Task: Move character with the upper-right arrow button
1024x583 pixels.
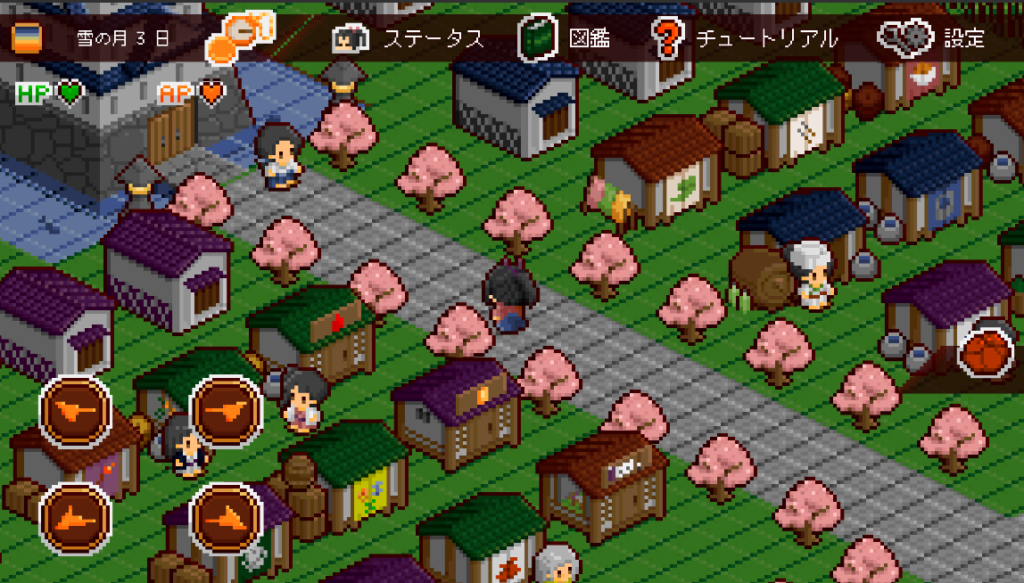Action: coord(226,412)
